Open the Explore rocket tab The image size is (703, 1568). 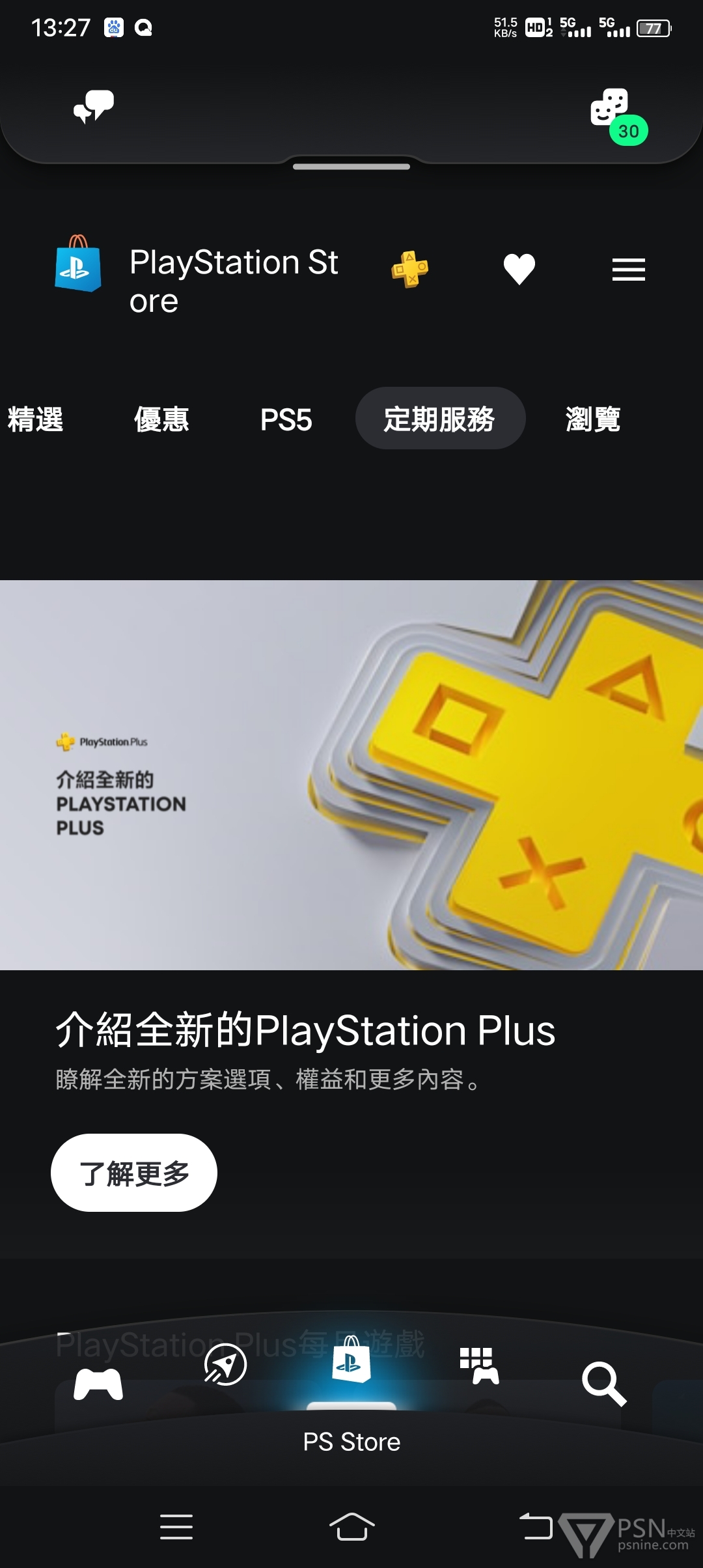tap(225, 1365)
